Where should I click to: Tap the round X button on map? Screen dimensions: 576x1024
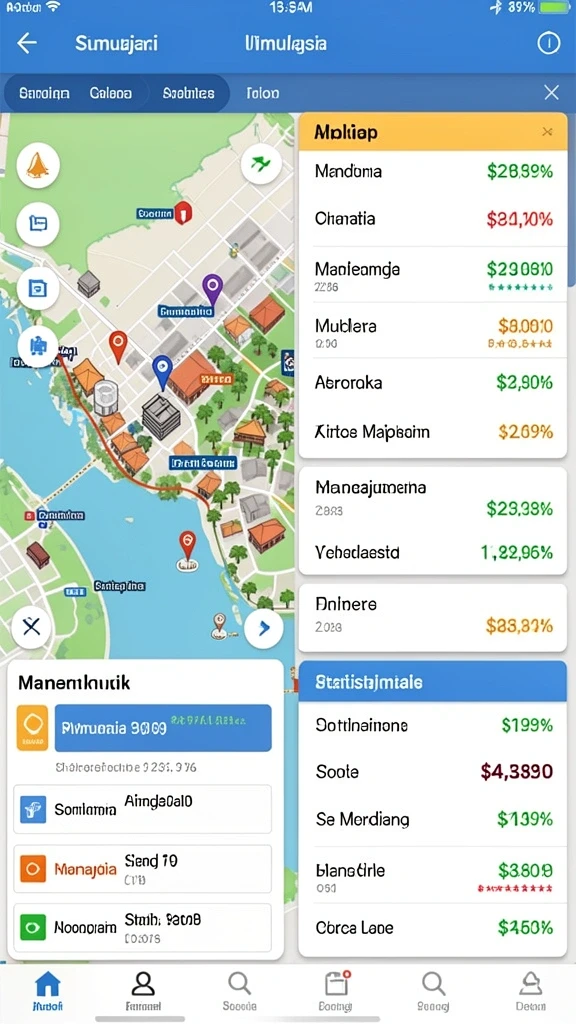31,628
